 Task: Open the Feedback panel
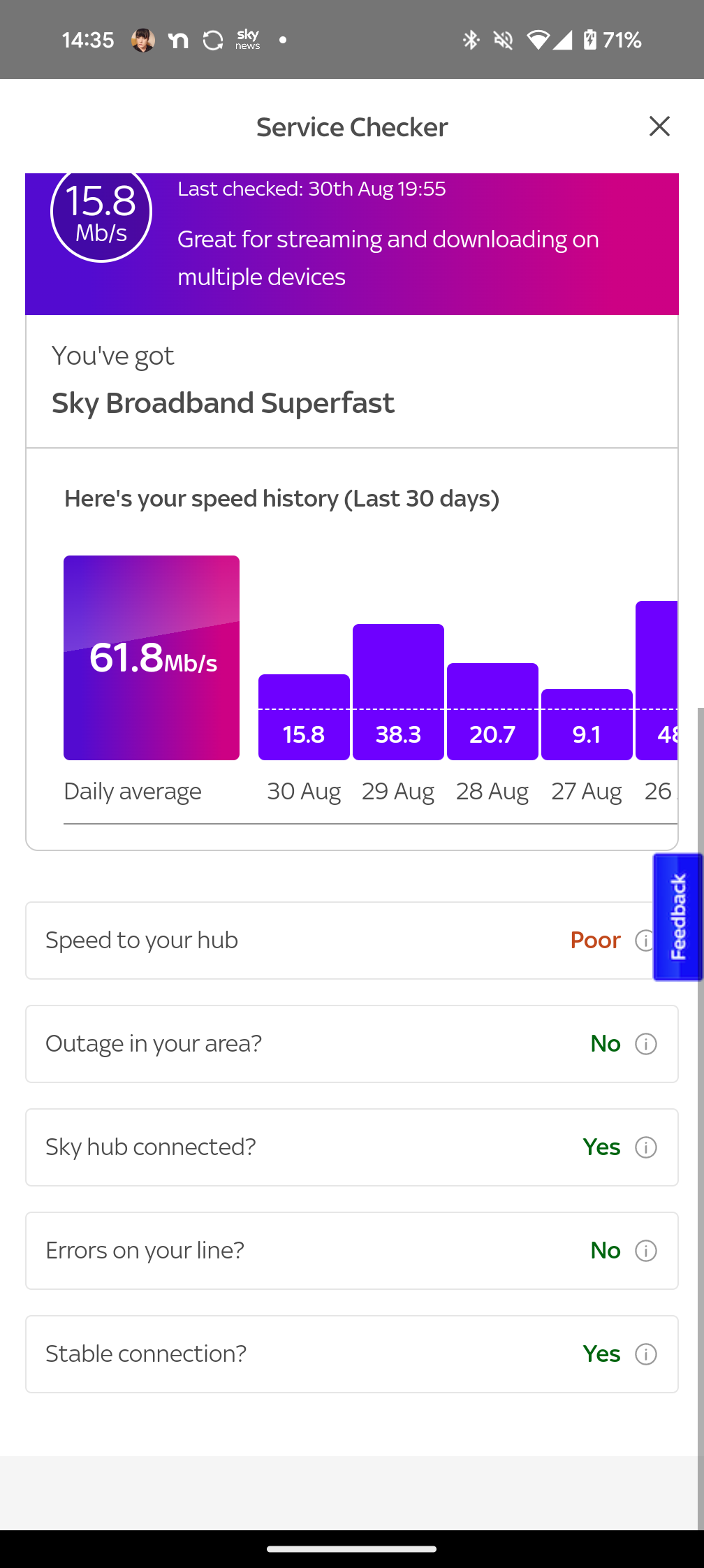(677, 915)
